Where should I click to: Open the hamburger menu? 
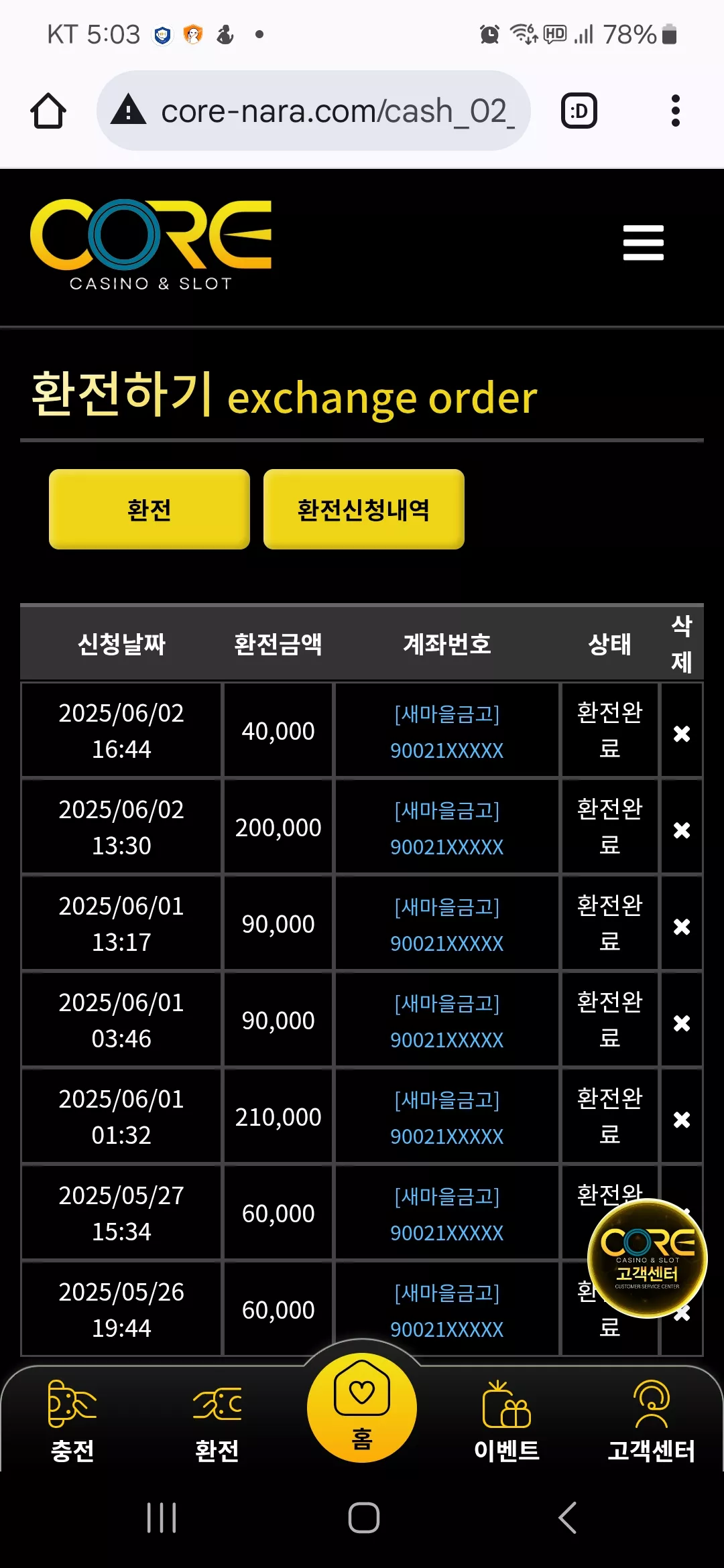(x=643, y=243)
